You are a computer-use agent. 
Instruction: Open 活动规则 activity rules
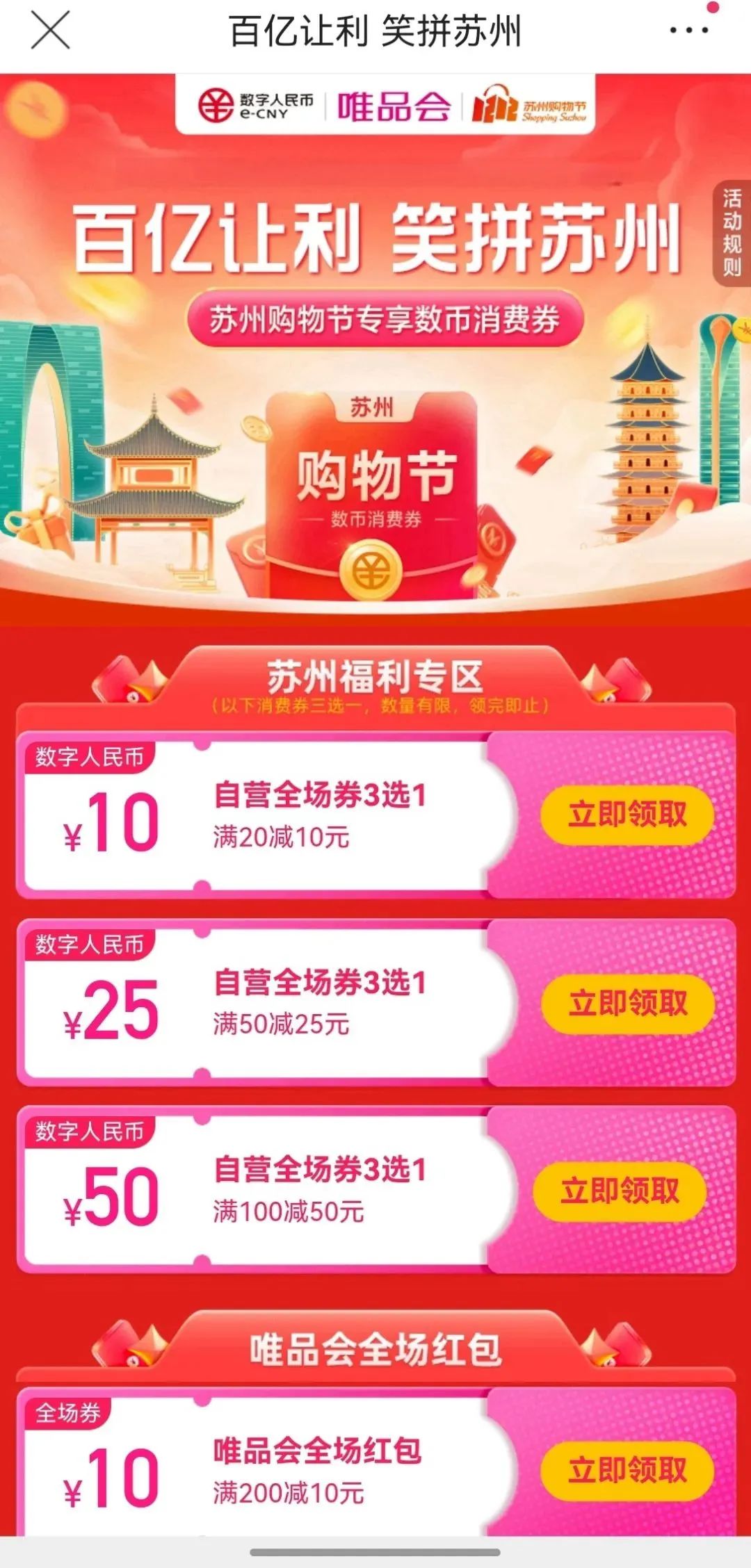click(x=732, y=233)
